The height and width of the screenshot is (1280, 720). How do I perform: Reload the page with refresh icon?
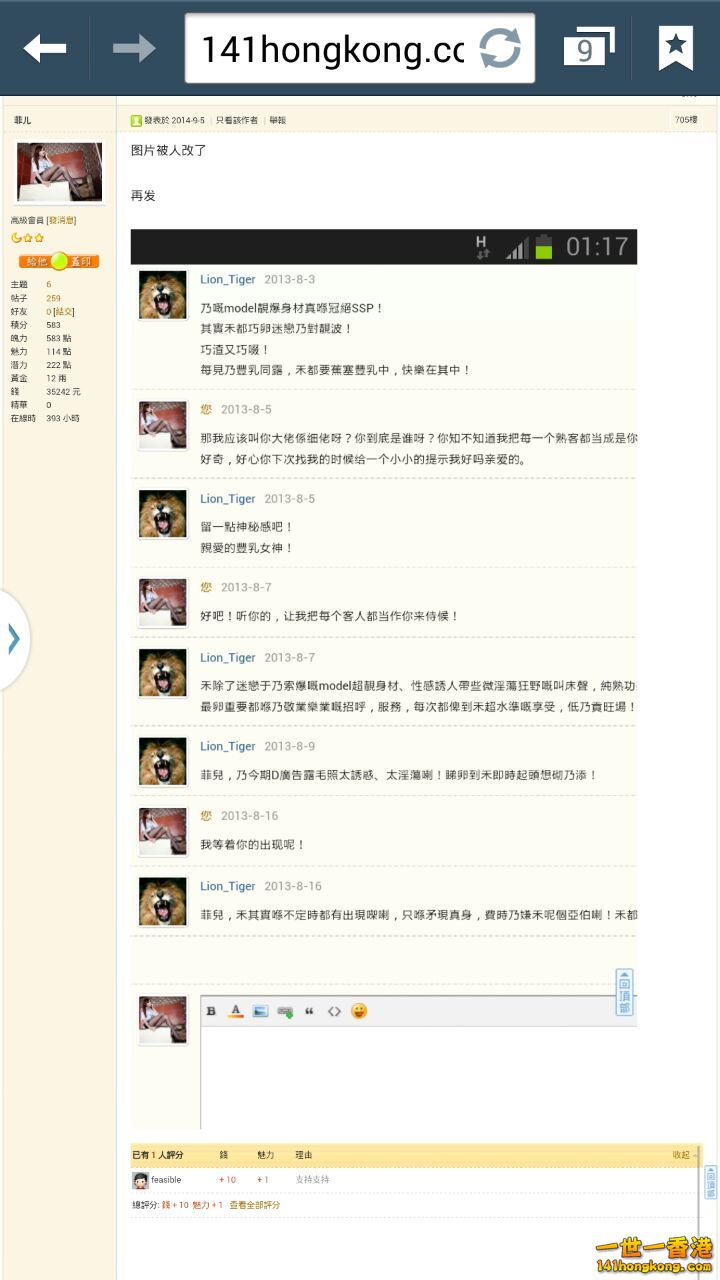(x=499, y=48)
